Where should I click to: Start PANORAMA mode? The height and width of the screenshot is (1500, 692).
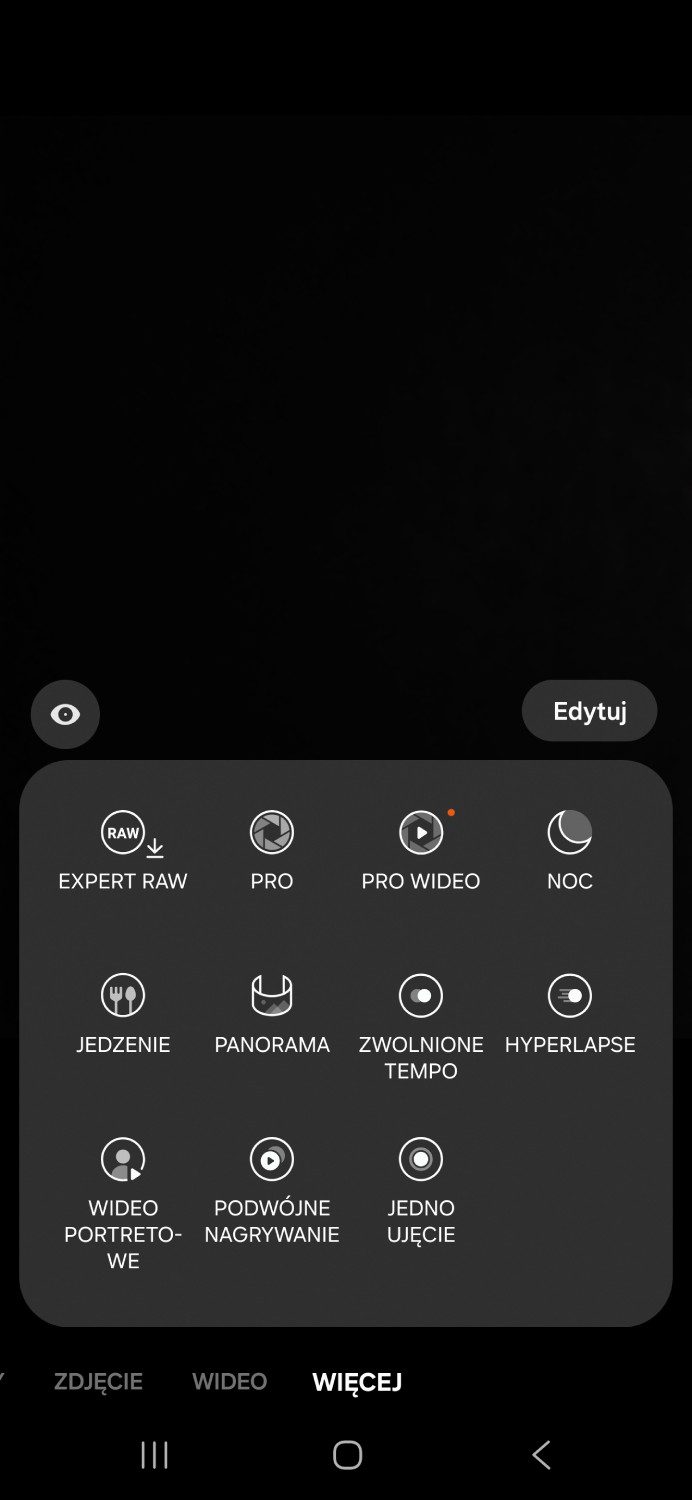(272, 1014)
